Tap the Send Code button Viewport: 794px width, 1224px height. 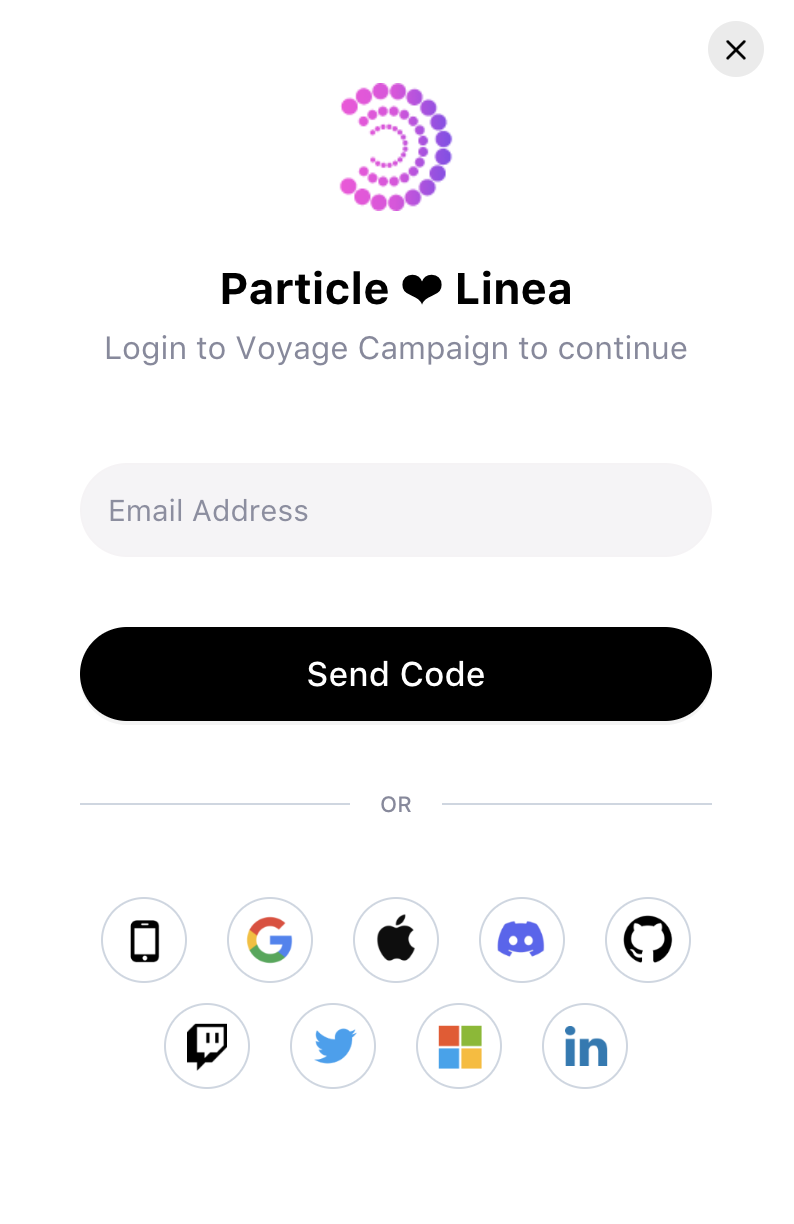coord(396,674)
